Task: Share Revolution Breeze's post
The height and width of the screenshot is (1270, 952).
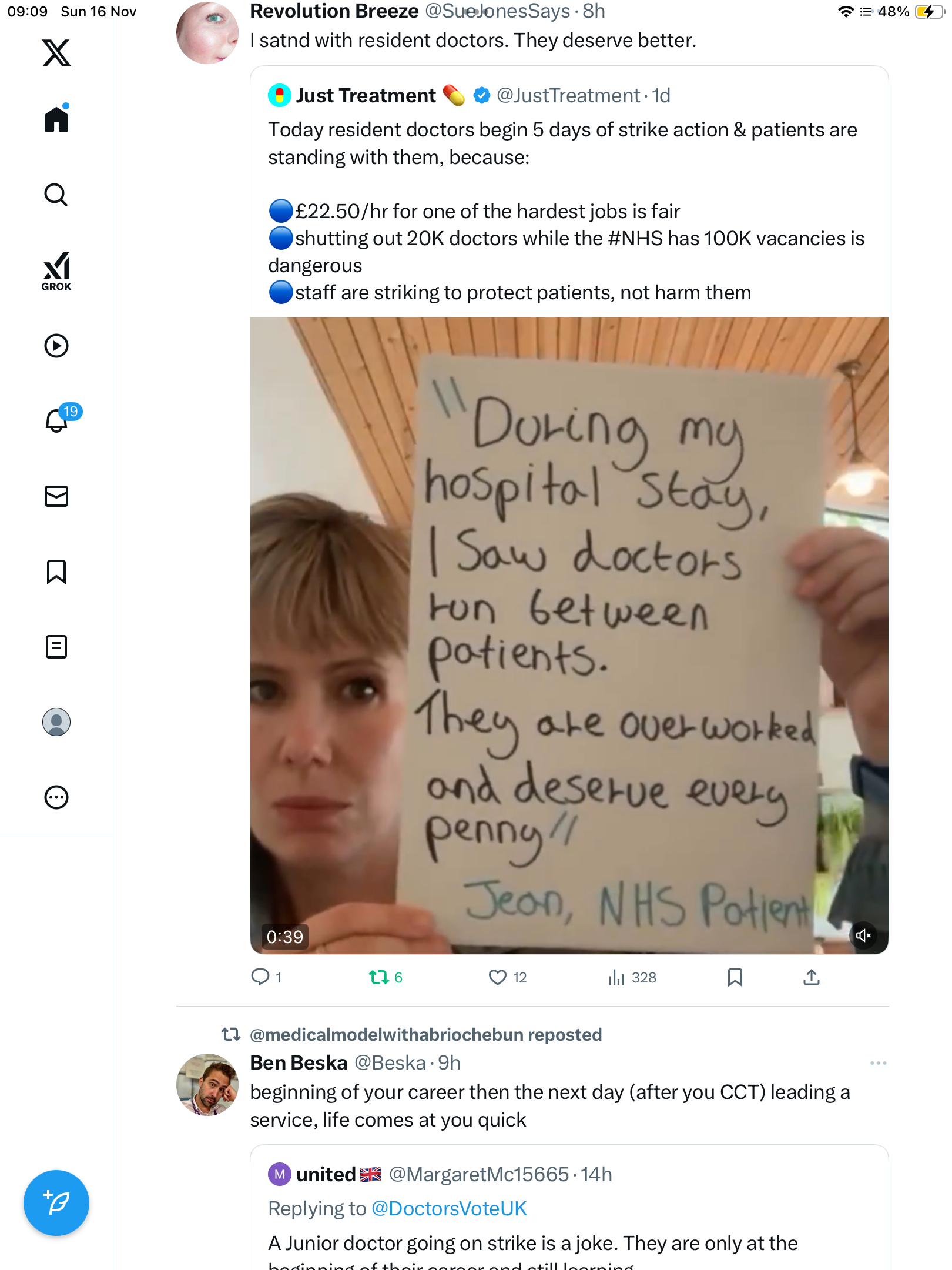Action: [x=811, y=977]
